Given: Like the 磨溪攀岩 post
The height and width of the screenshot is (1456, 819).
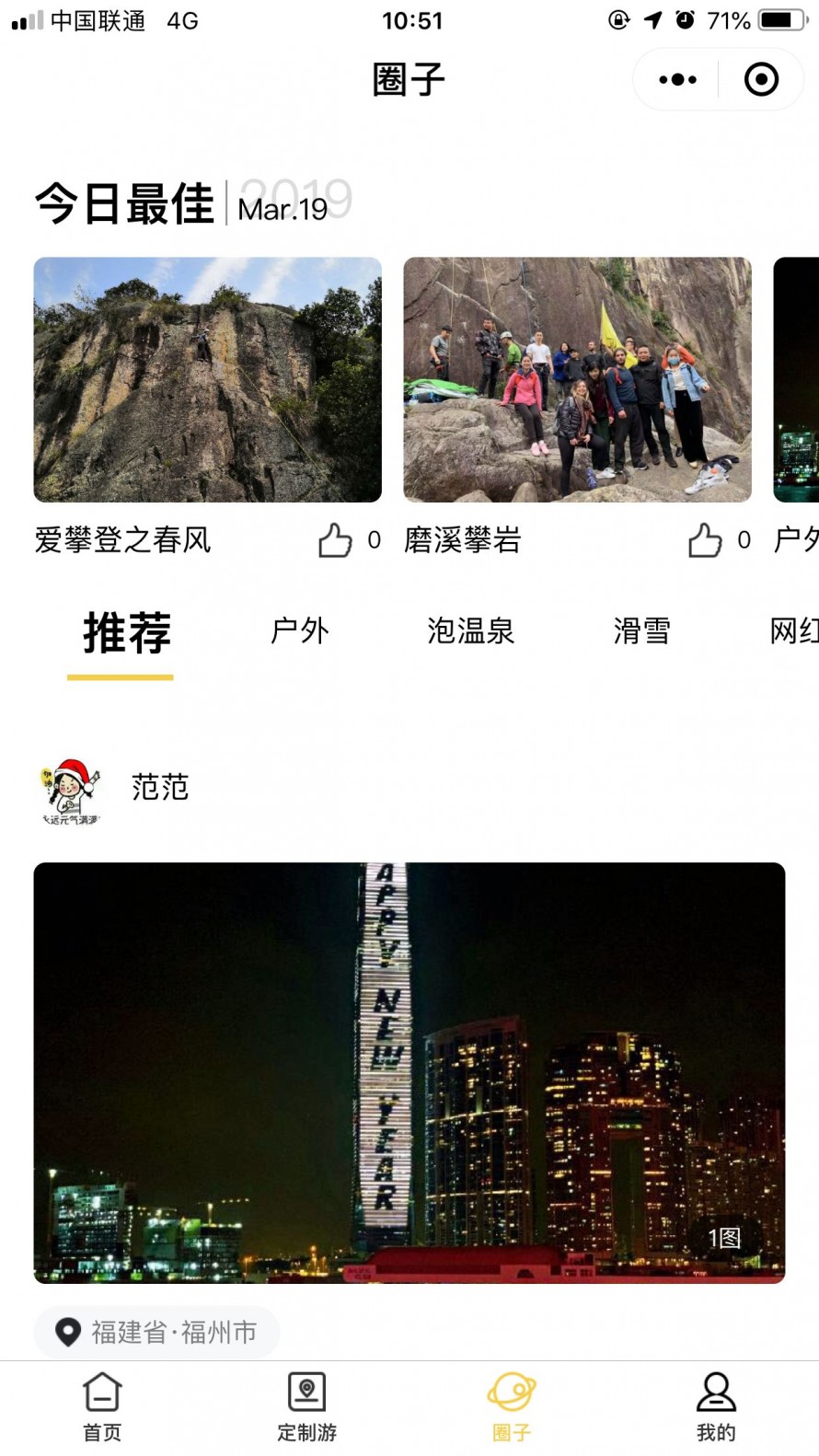Looking at the screenshot, I should click(705, 540).
